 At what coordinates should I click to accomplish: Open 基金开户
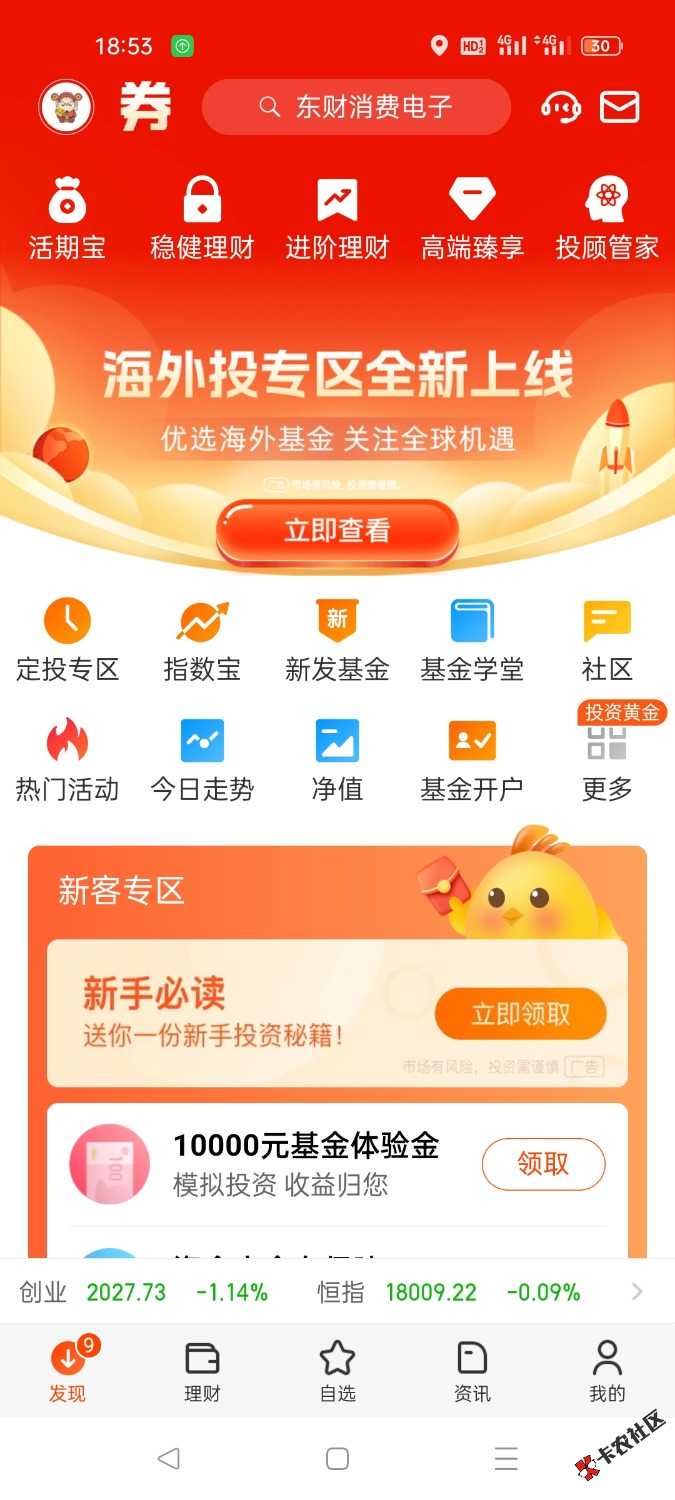[x=472, y=760]
